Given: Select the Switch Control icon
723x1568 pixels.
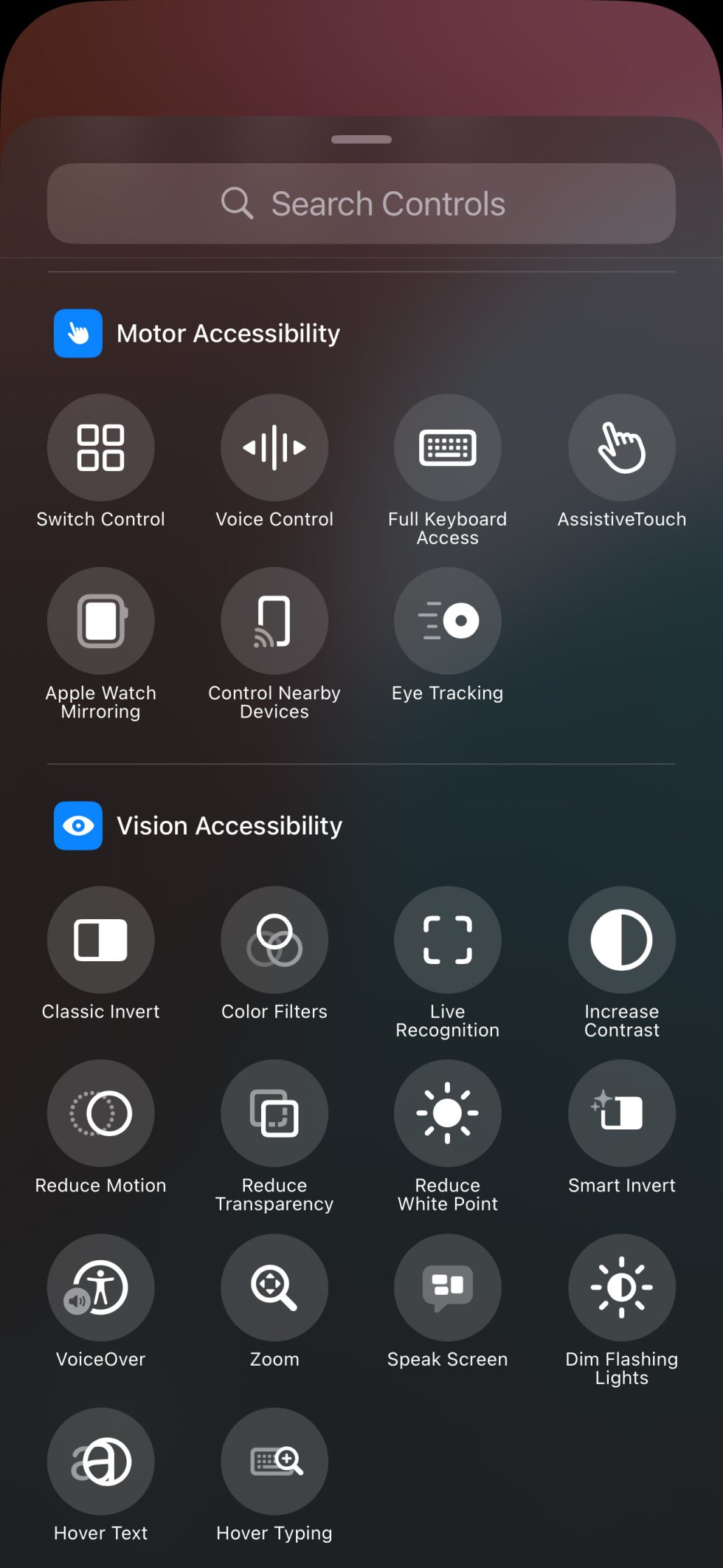Looking at the screenshot, I should point(101,447).
